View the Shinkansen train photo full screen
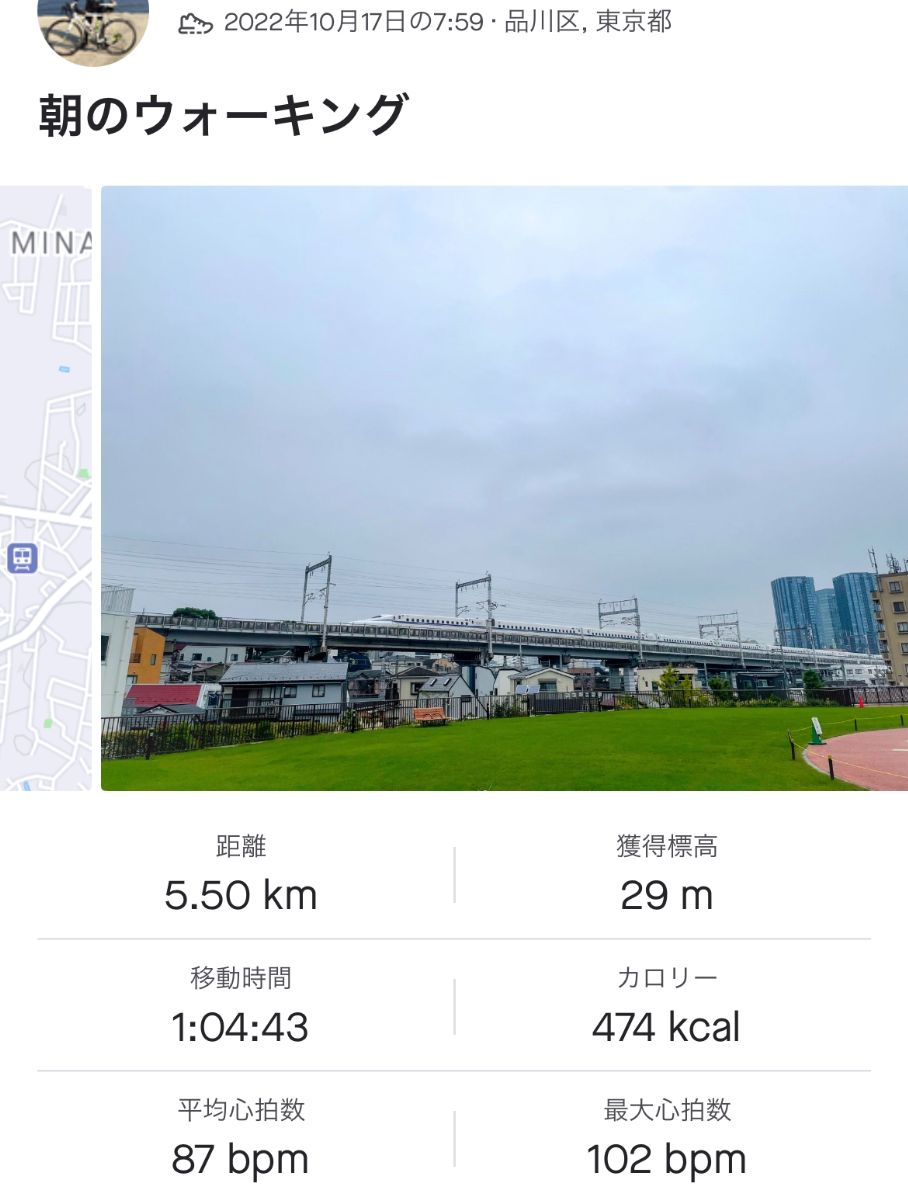908x1199 pixels. [x=504, y=488]
